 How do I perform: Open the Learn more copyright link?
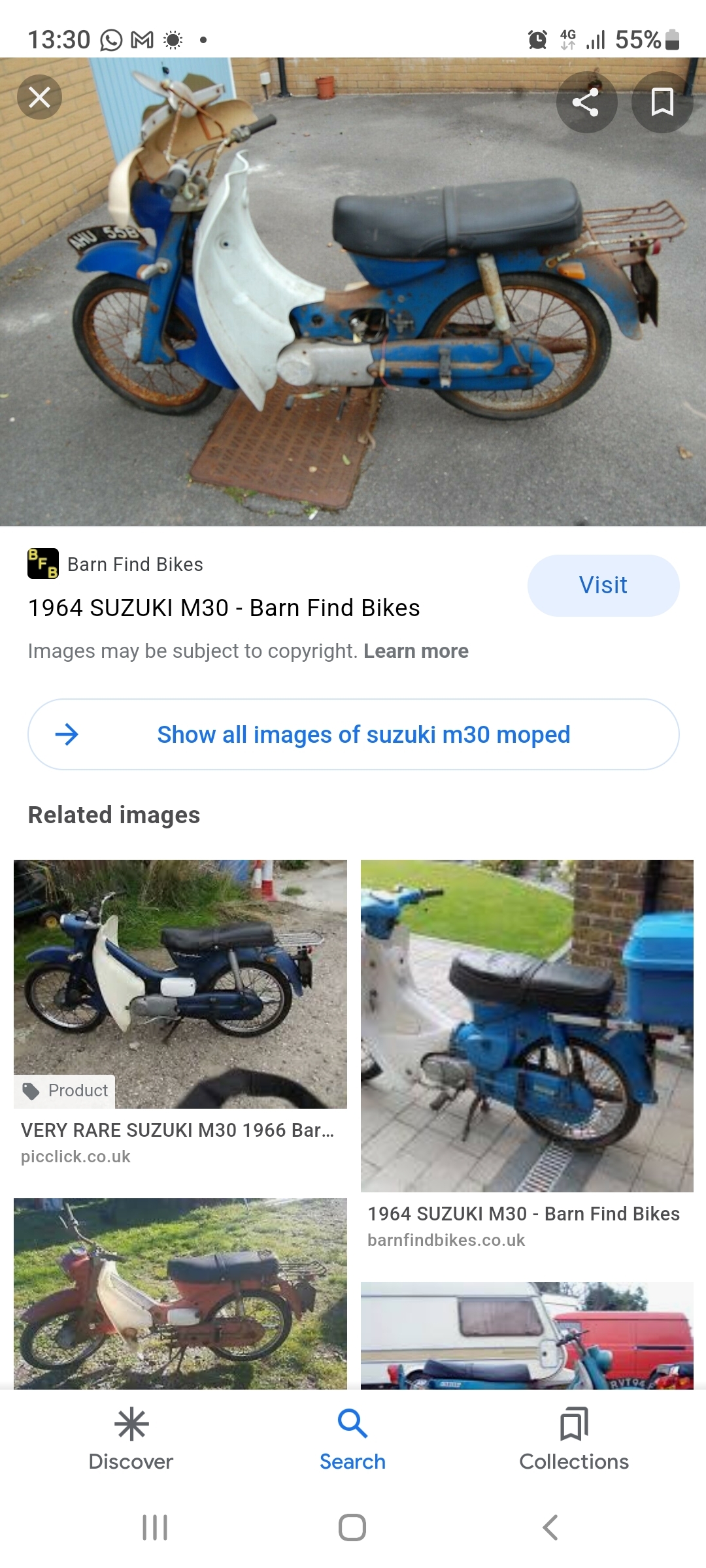416,651
